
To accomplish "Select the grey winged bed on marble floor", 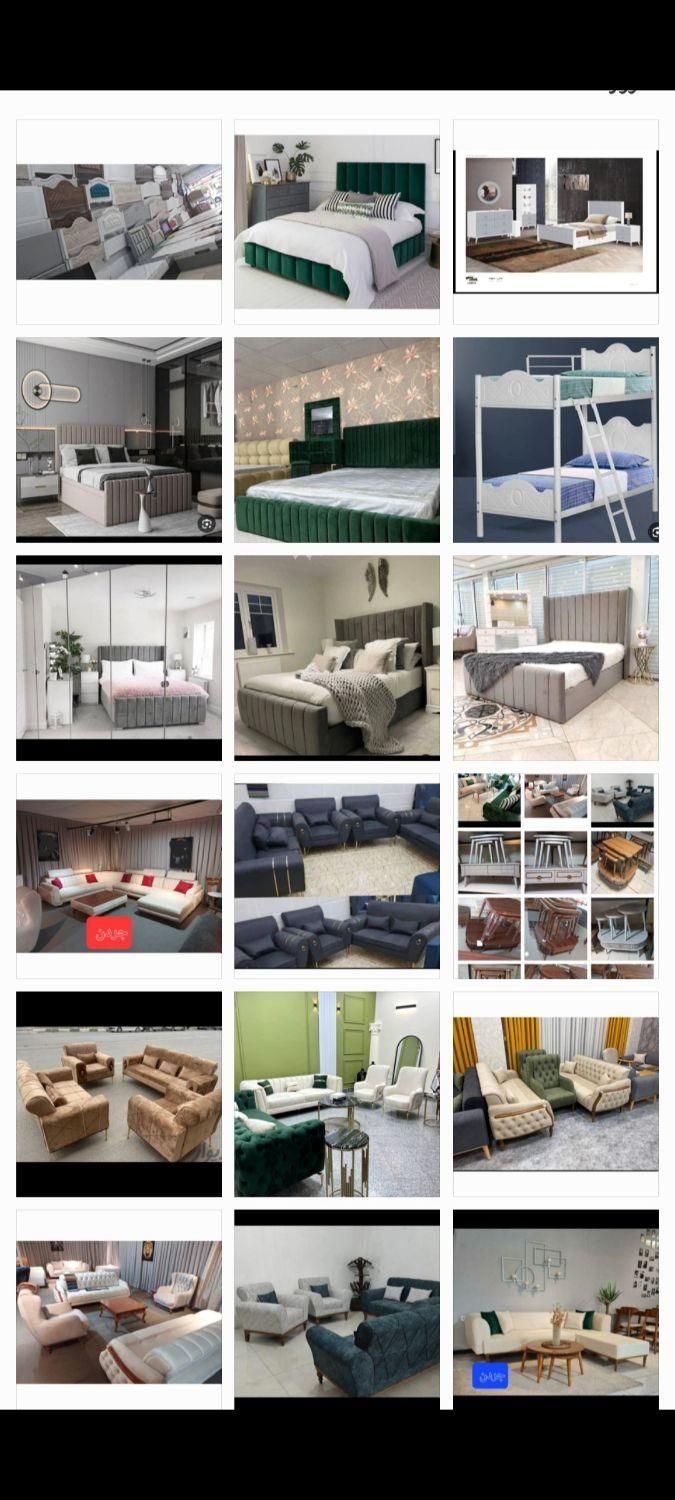I will [x=555, y=658].
